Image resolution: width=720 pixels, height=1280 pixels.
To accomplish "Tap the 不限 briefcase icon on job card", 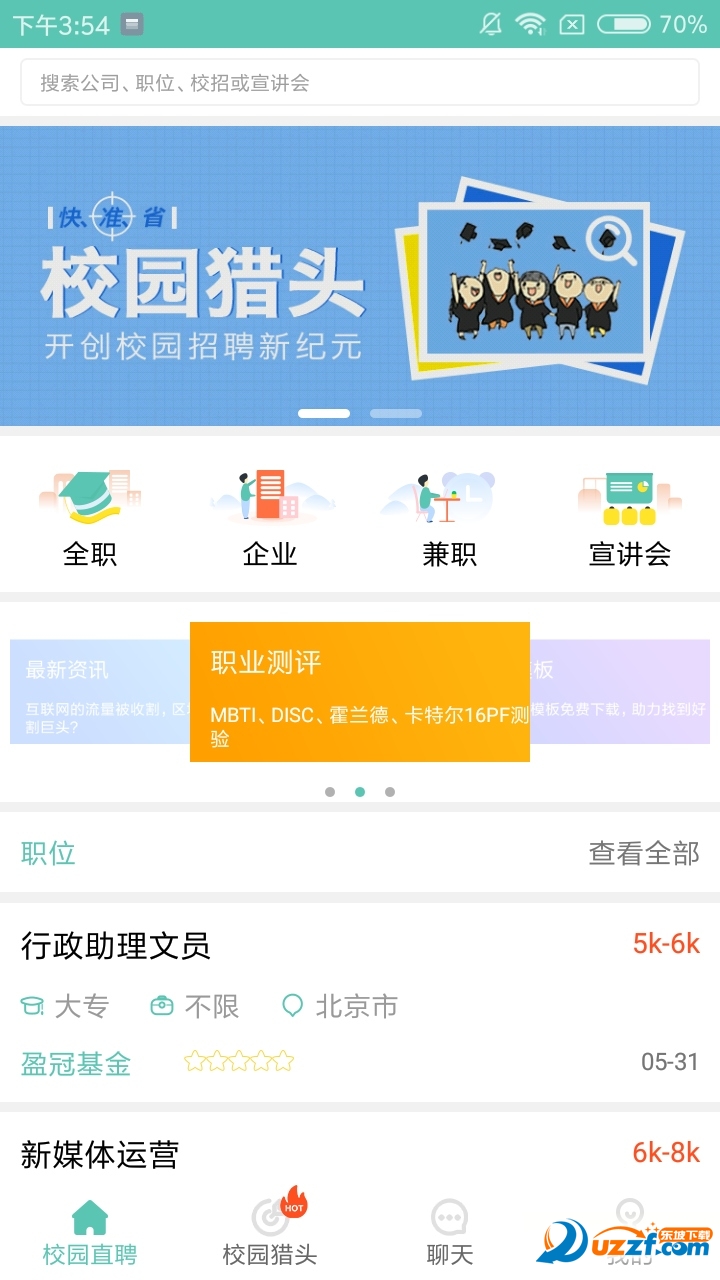I will click(x=163, y=1007).
